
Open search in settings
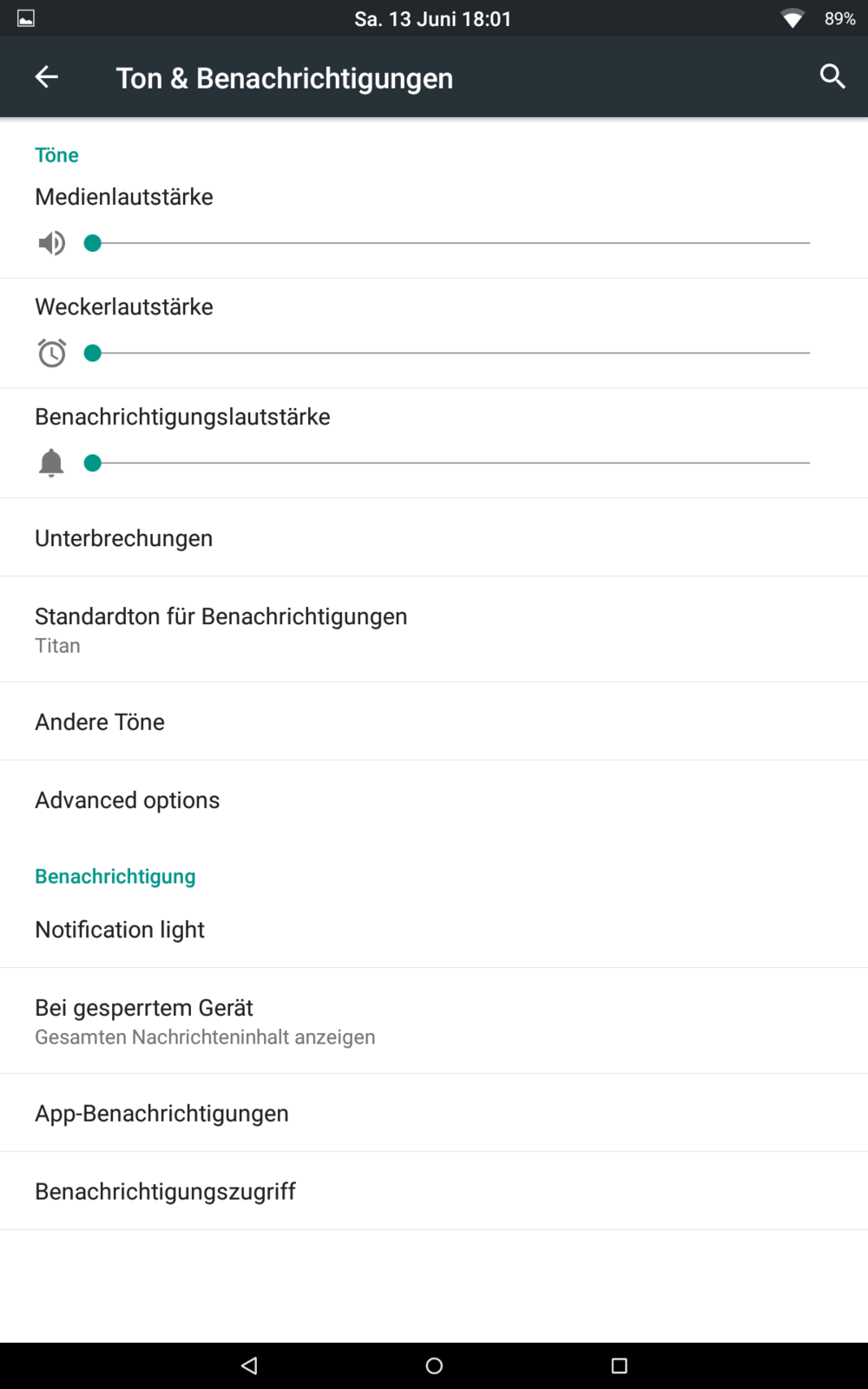tap(832, 77)
